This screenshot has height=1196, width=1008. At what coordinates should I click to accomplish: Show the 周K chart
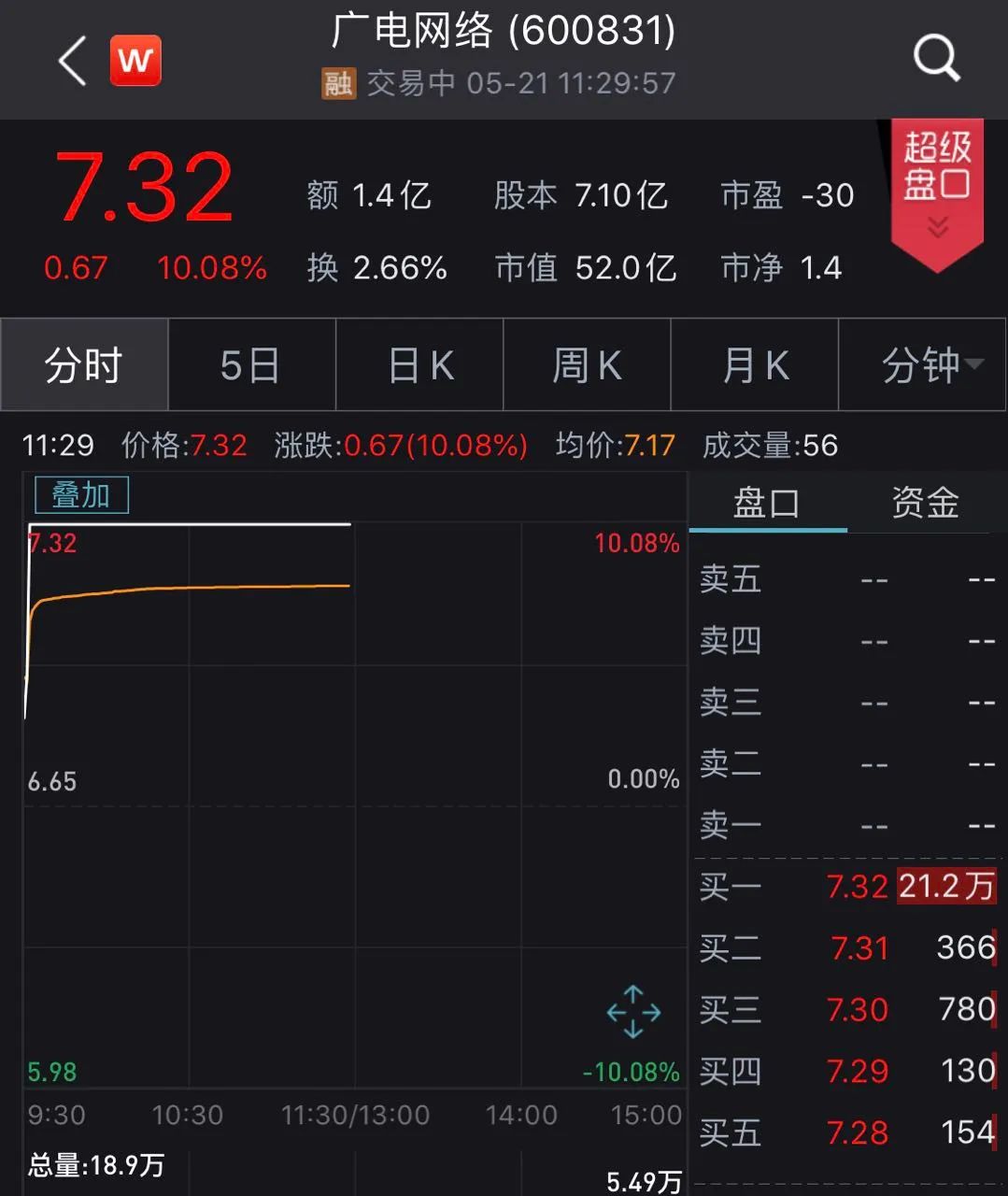[587, 365]
